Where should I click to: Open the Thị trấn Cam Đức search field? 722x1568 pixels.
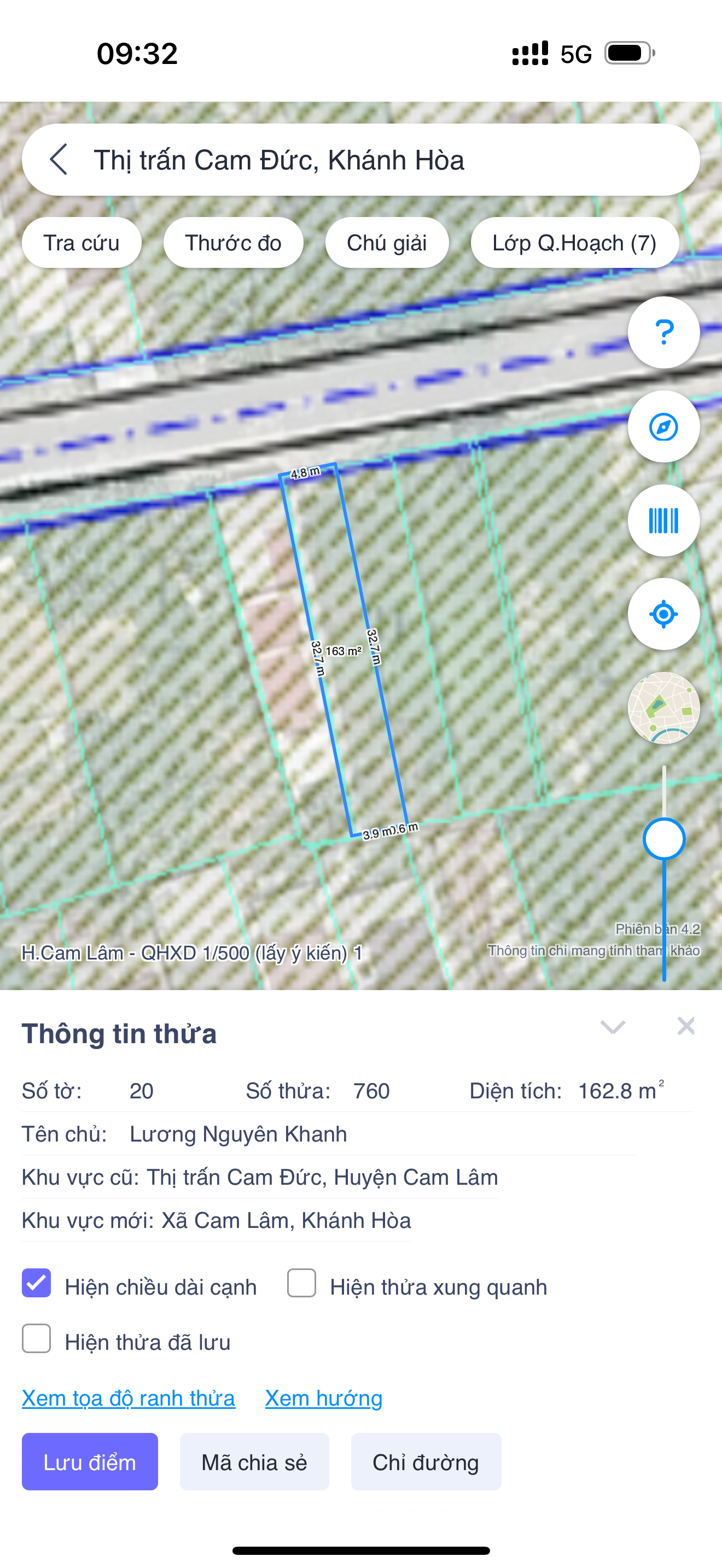(361, 160)
